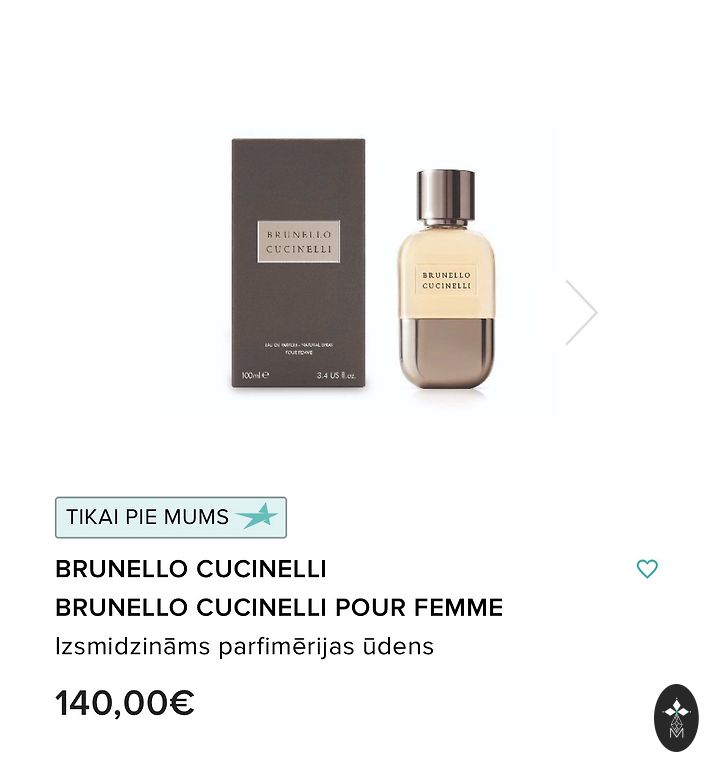
Task: Open the floating round icon button
Action: tap(676, 717)
